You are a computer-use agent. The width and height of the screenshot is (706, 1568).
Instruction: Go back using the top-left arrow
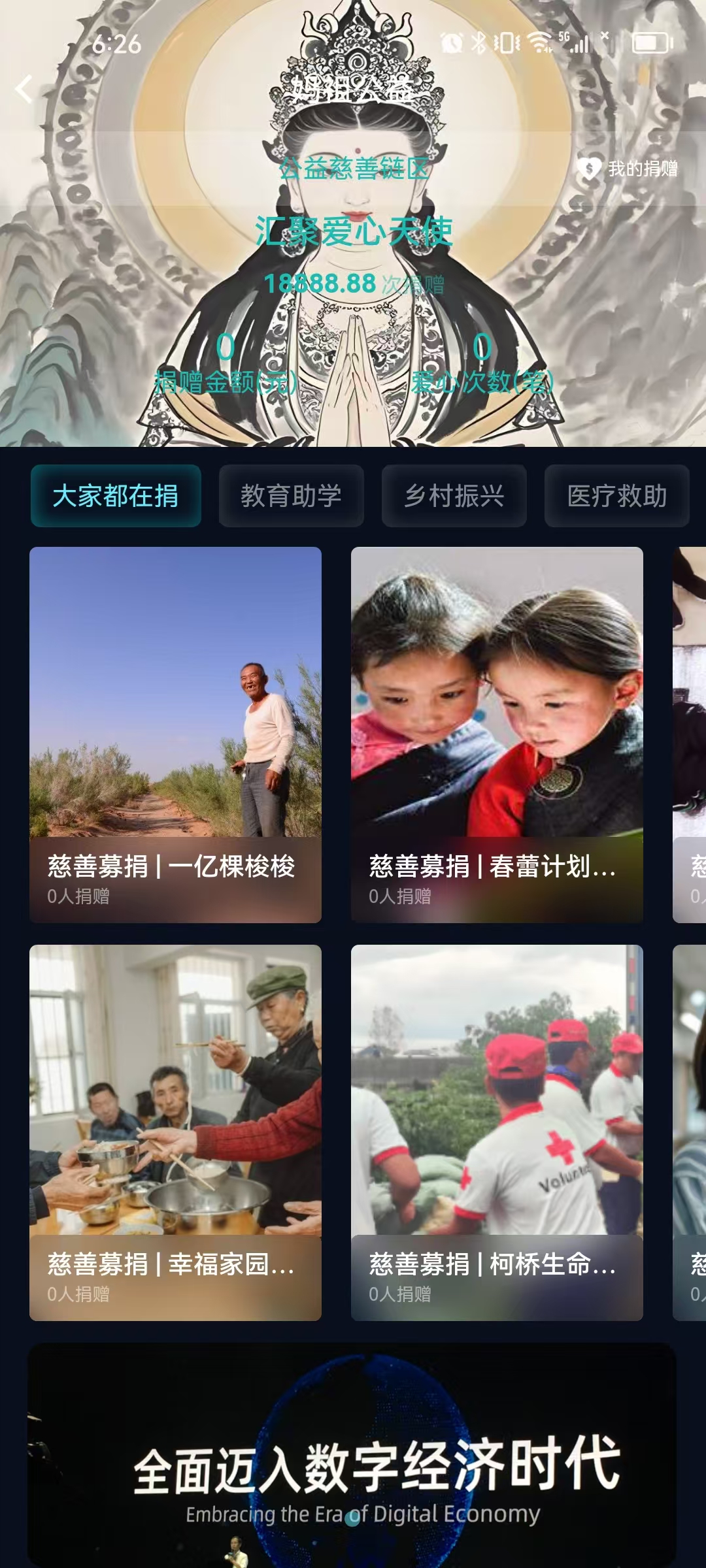pos(25,89)
